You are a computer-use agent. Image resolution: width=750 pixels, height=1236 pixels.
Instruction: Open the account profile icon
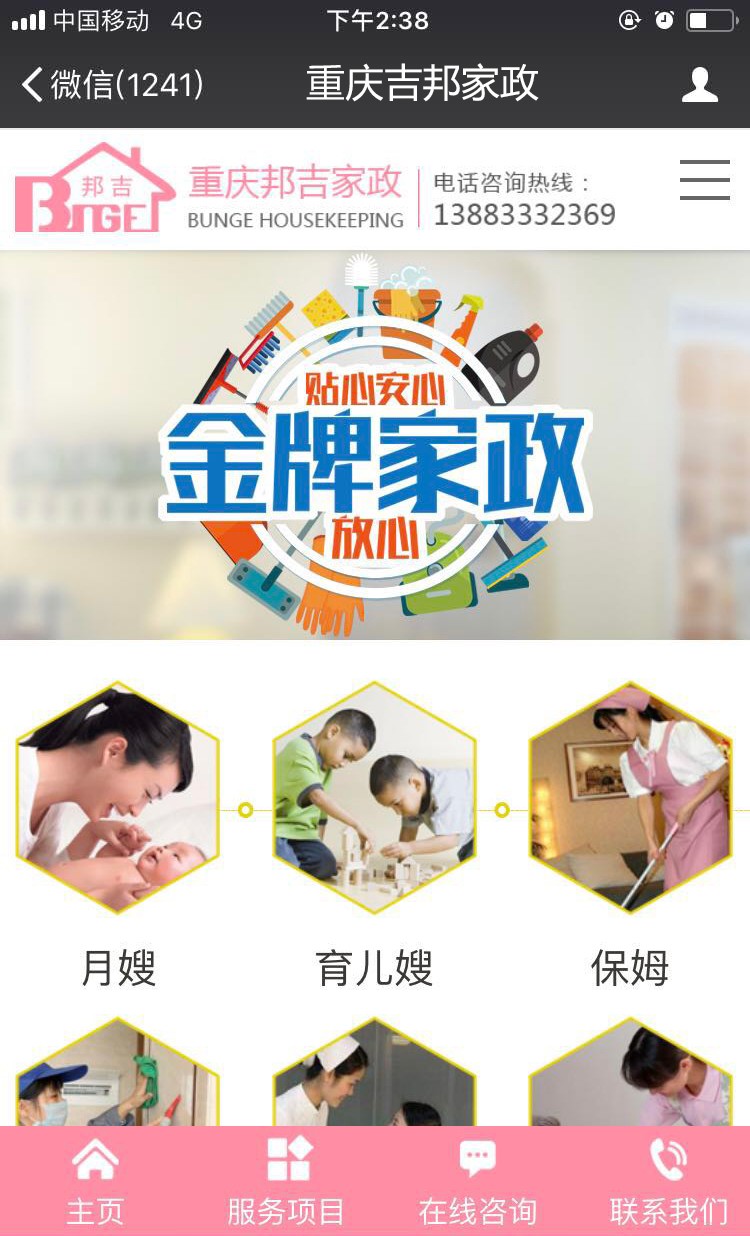click(x=699, y=85)
